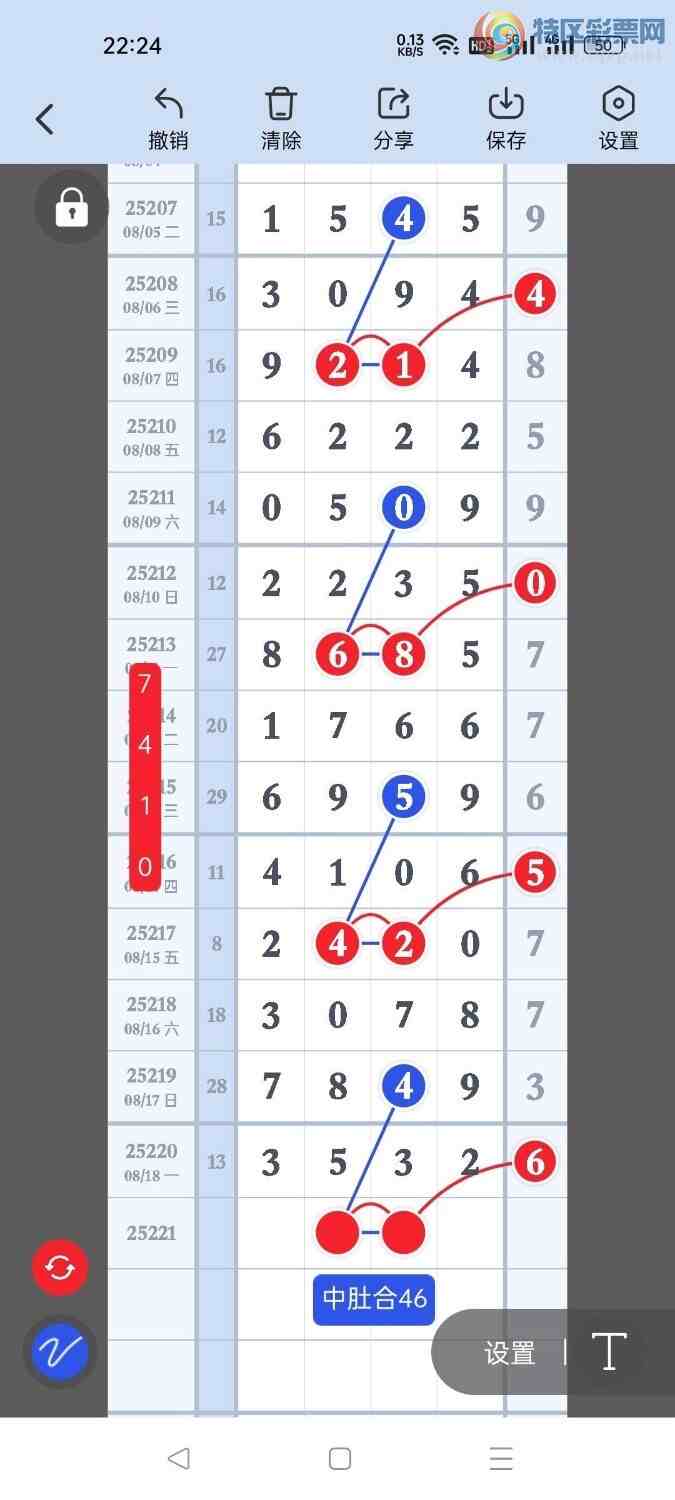Choose the text tool T

609,1353
